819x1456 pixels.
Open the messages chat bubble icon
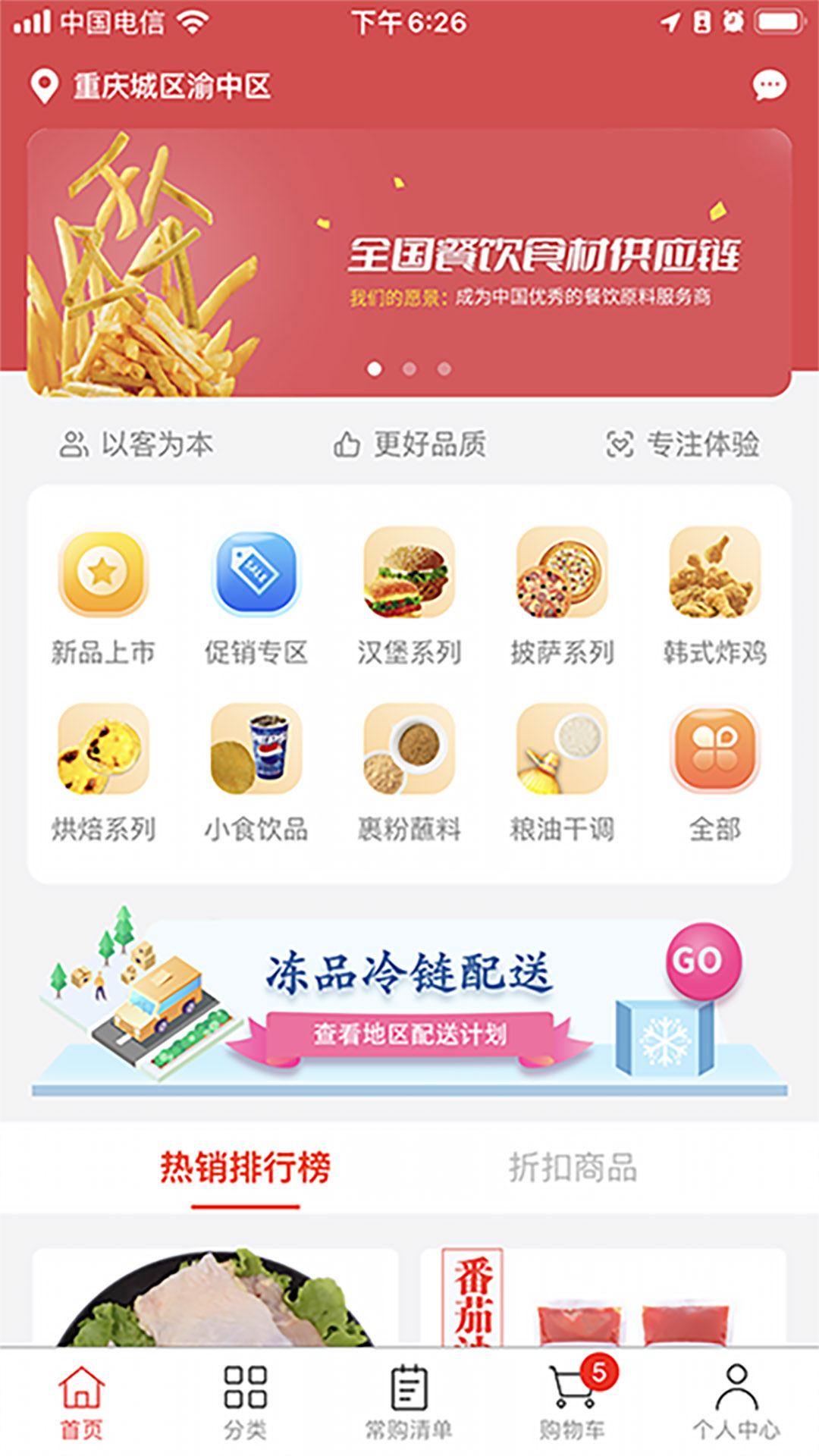click(x=769, y=86)
